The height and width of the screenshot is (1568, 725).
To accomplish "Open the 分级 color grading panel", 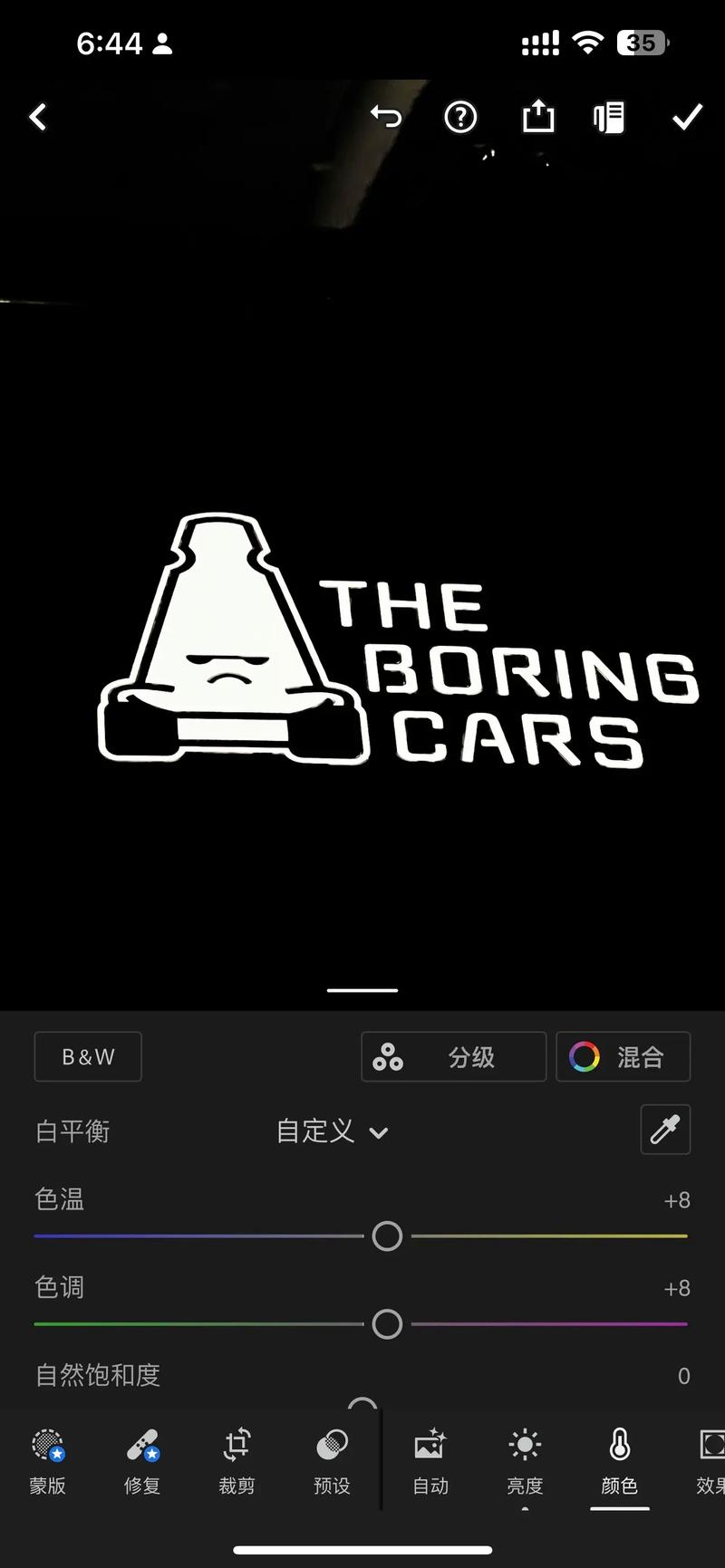I will (453, 1056).
